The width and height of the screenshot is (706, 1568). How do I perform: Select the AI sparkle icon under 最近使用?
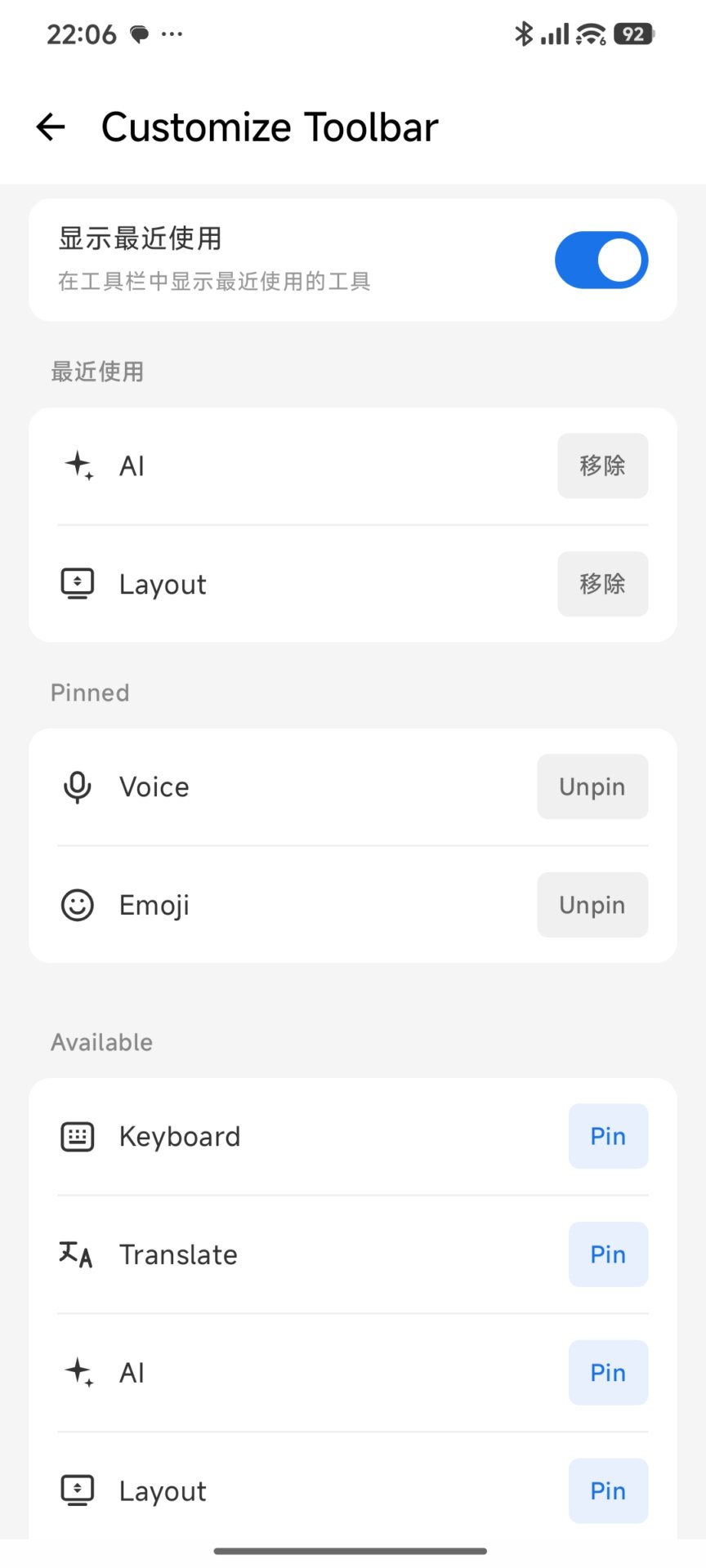tap(77, 465)
